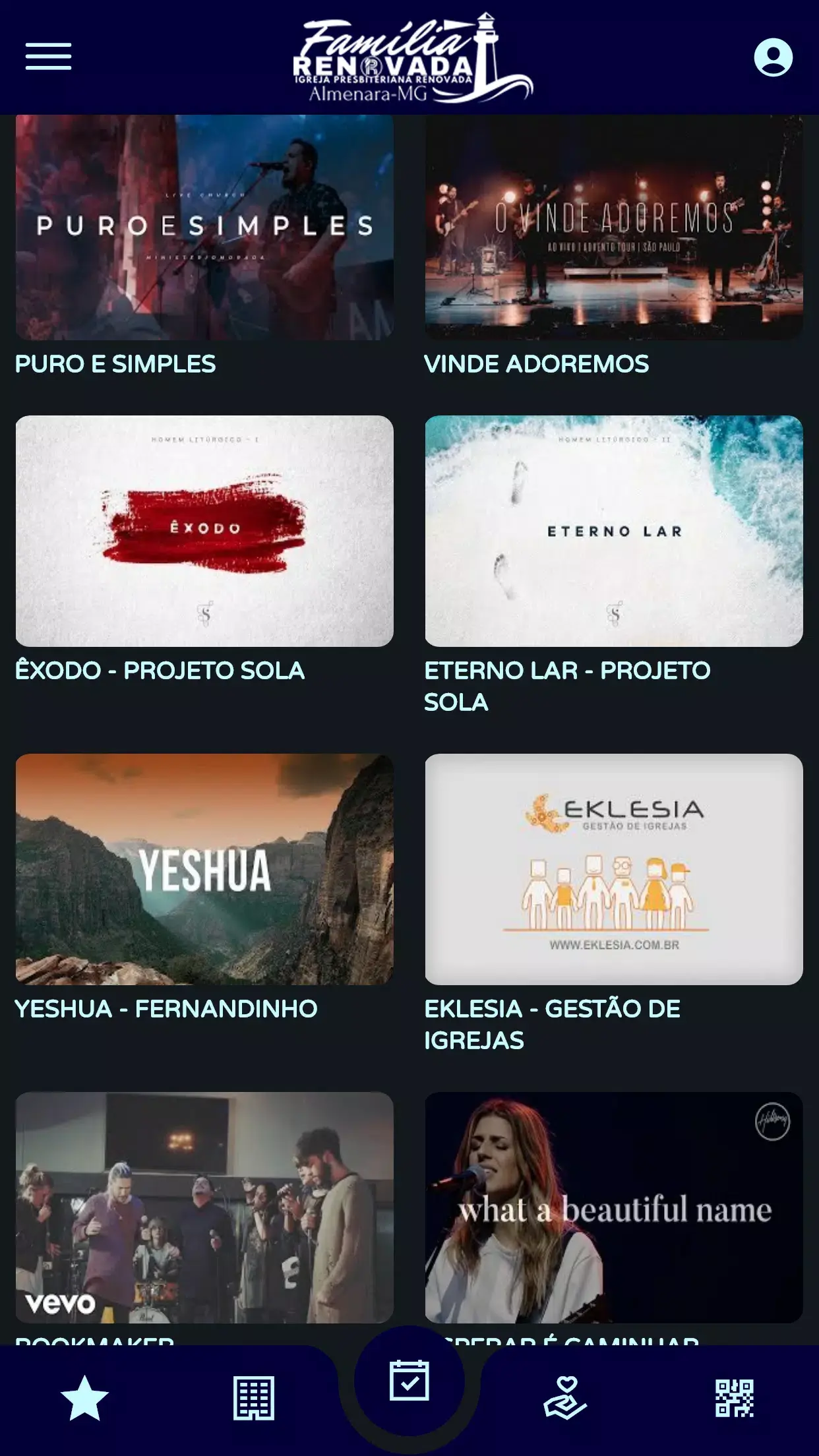Select Eterno Lar - Projeto Sola
The image size is (819, 1456).
pyautogui.click(x=613, y=531)
